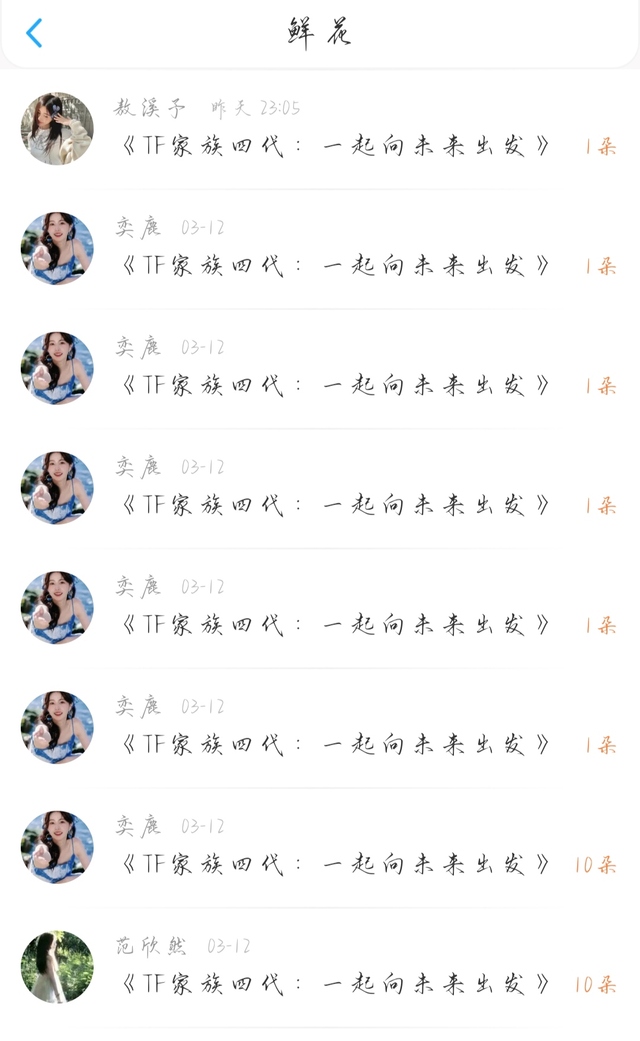The height and width of the screenshot is (1041, 640).
Task: Open 范欣然's flower record with 10朵
Action: point(320,967)
